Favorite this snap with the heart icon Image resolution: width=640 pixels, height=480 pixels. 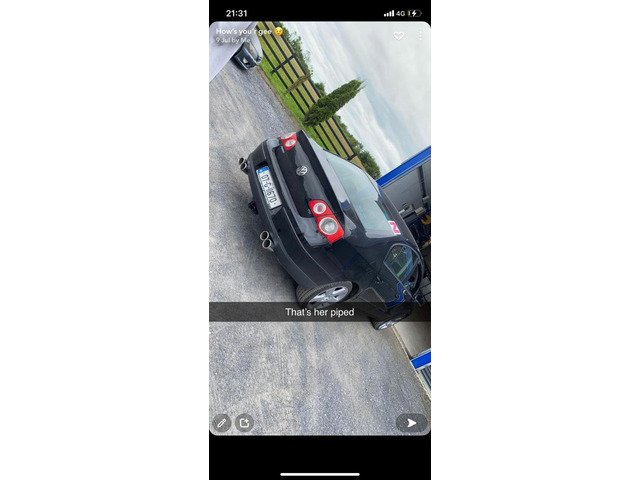(x=399, y=36)
